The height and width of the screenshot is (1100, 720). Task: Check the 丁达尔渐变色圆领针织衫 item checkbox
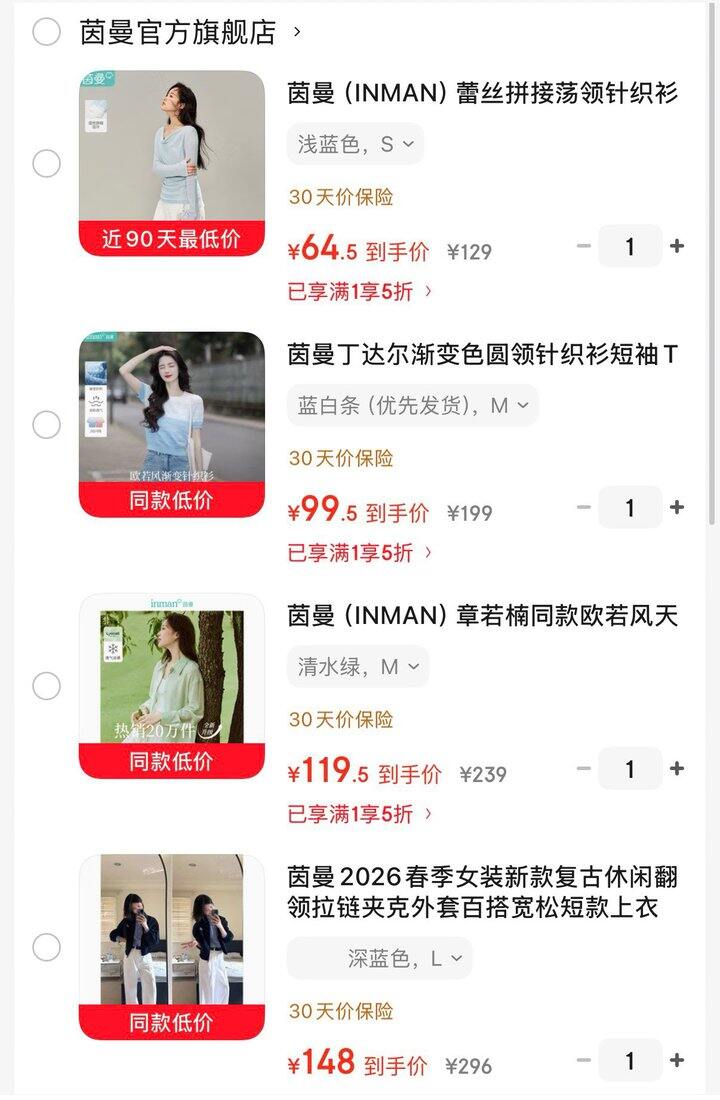(47, 424)
